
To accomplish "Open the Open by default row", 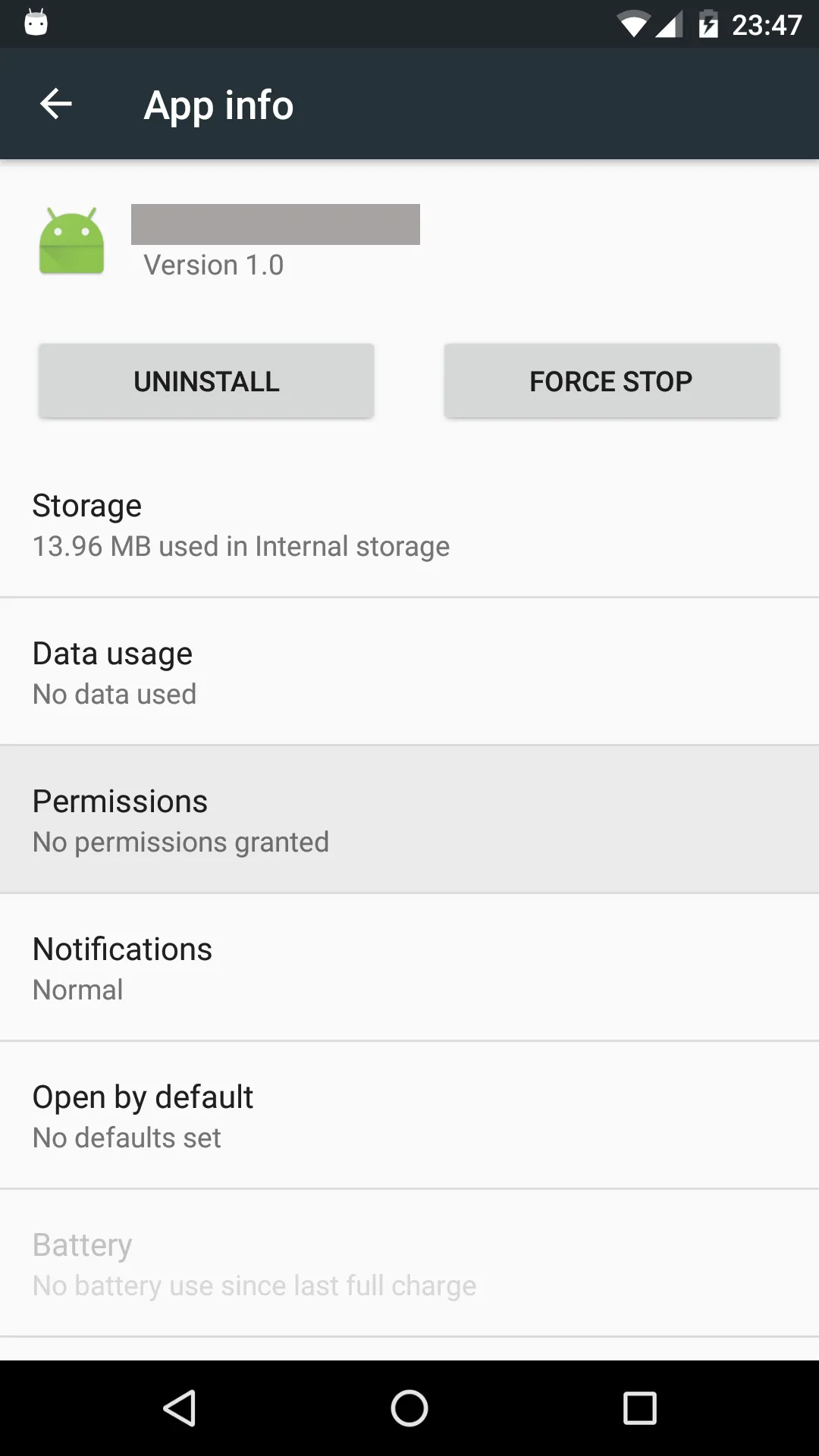I will 409,1116.
